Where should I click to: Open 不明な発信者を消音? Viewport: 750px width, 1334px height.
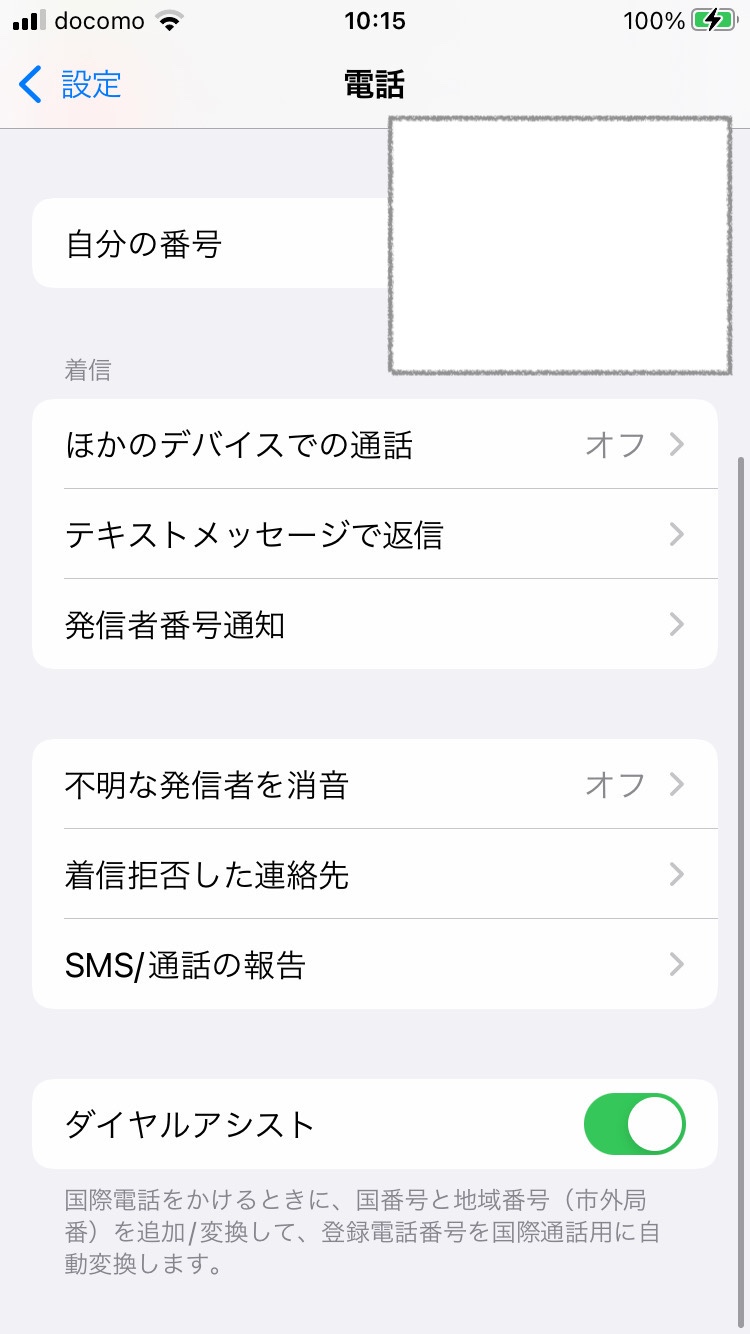click(374, 785)
